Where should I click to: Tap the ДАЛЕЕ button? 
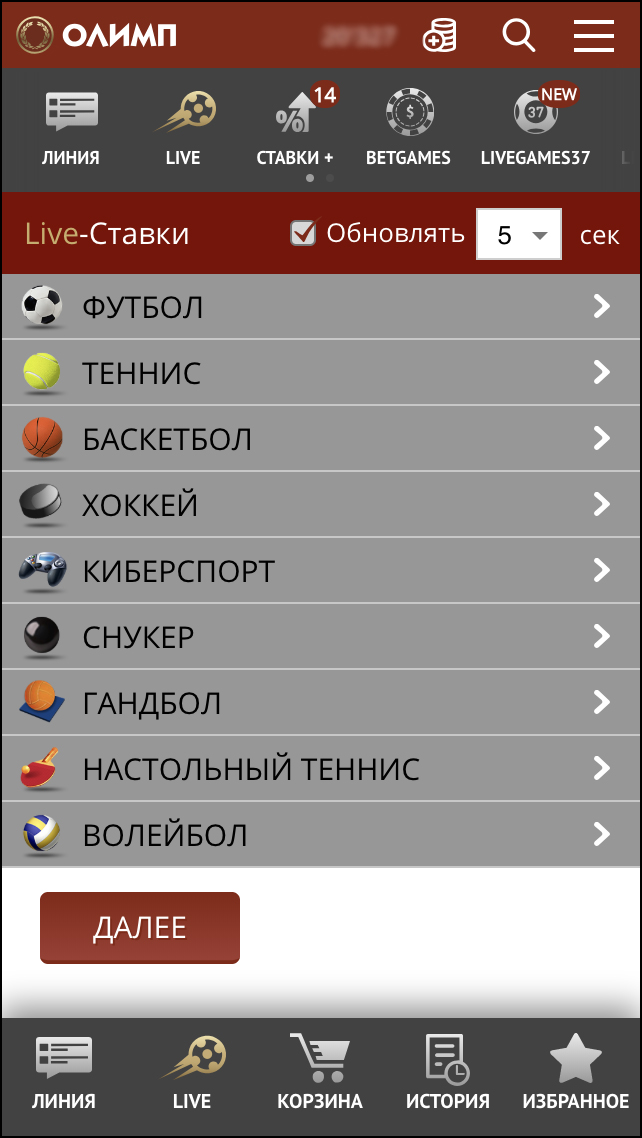click(x=140, y=928)
